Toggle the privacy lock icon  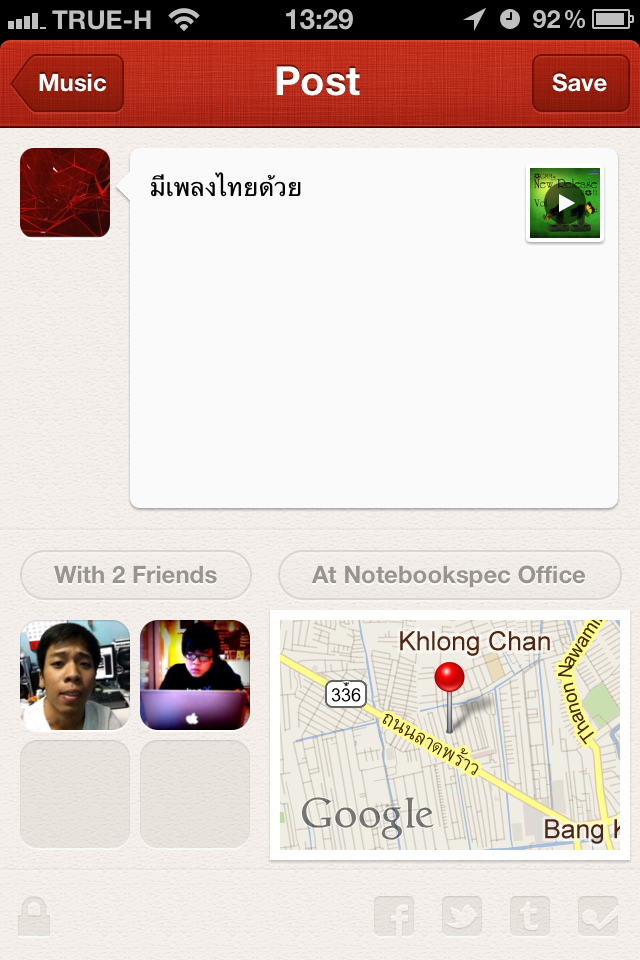click(34, 916)
